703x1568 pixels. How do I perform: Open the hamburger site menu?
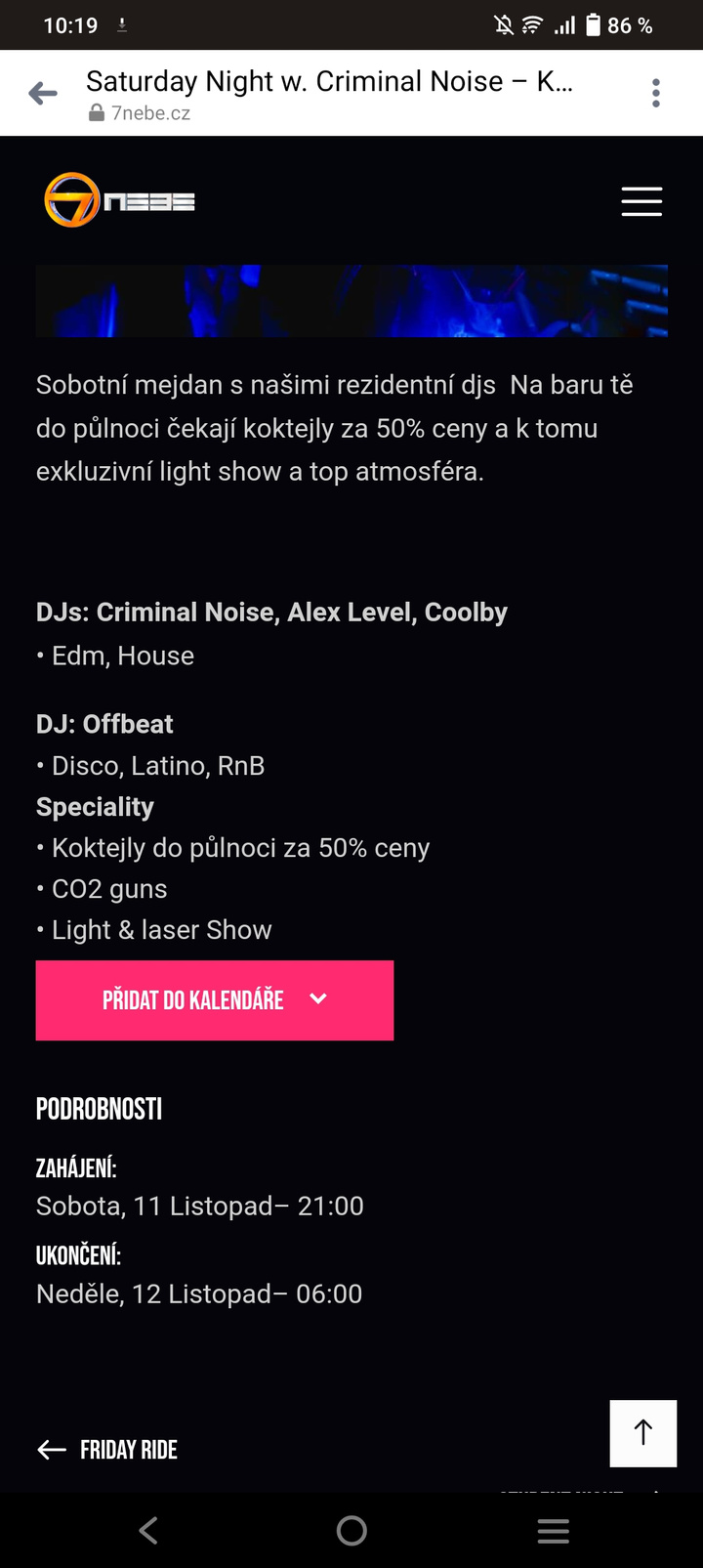(641, 201)
